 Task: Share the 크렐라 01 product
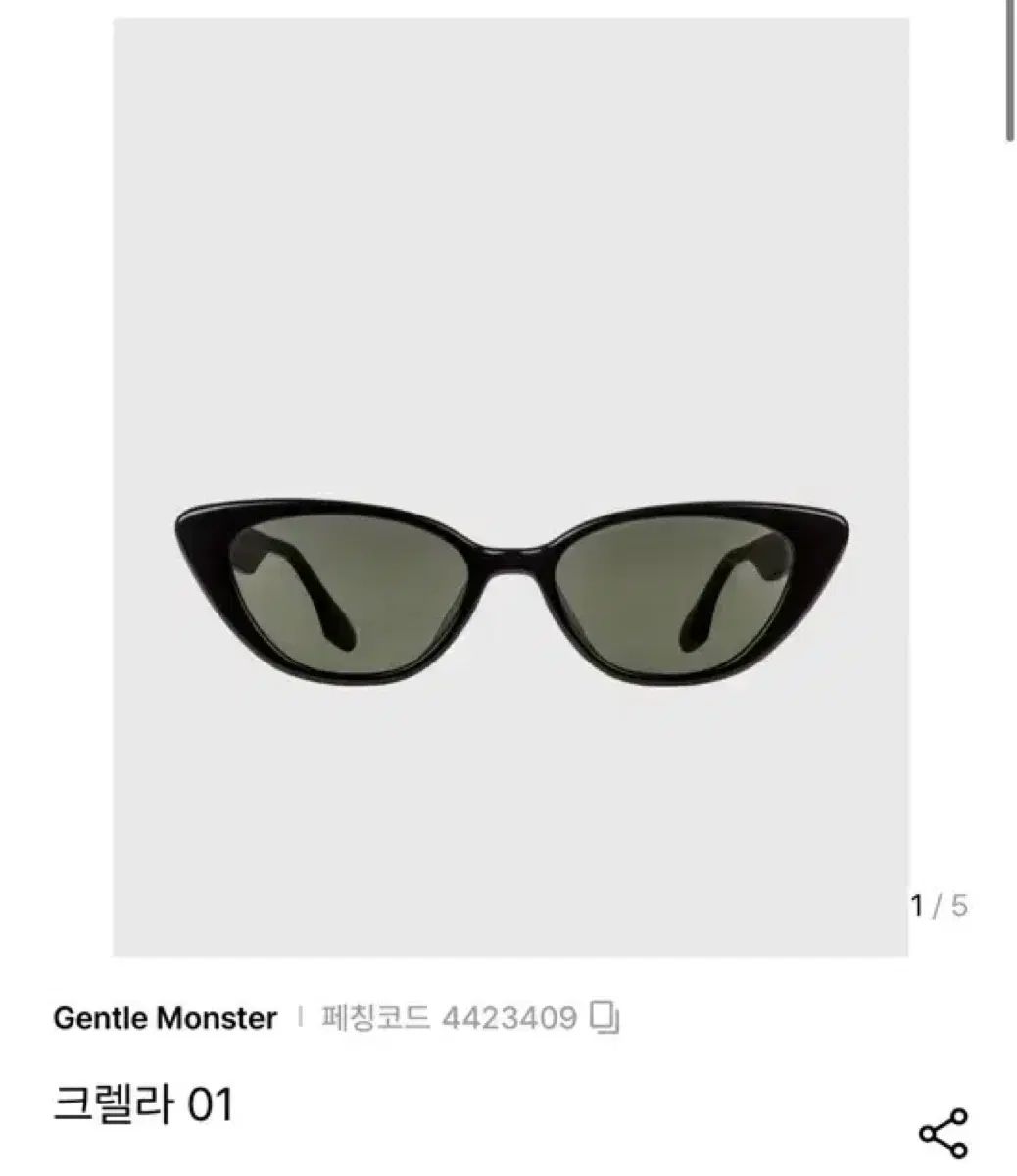(943, 1133)
